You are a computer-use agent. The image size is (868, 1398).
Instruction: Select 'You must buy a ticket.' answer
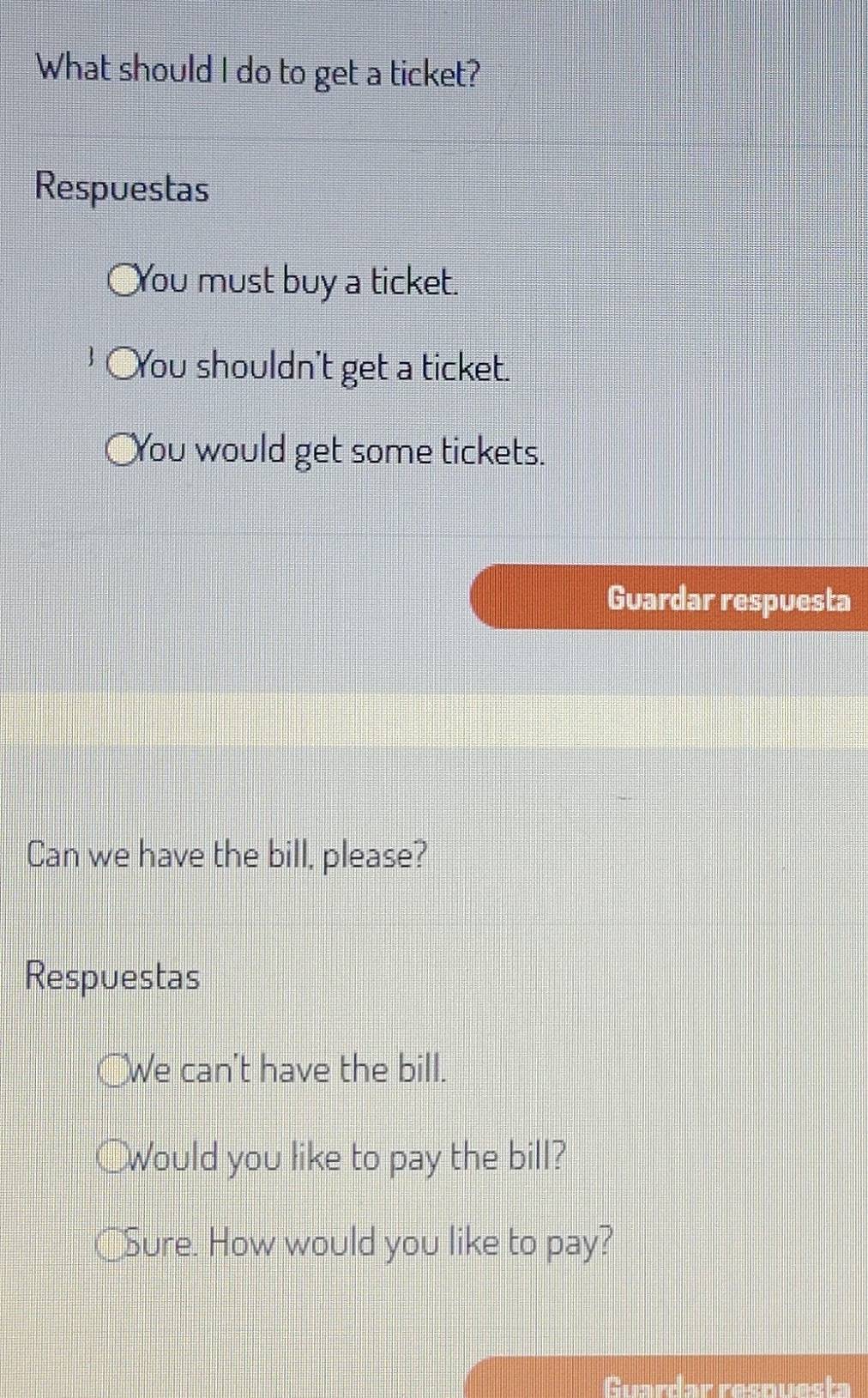(x=124, y=281)
